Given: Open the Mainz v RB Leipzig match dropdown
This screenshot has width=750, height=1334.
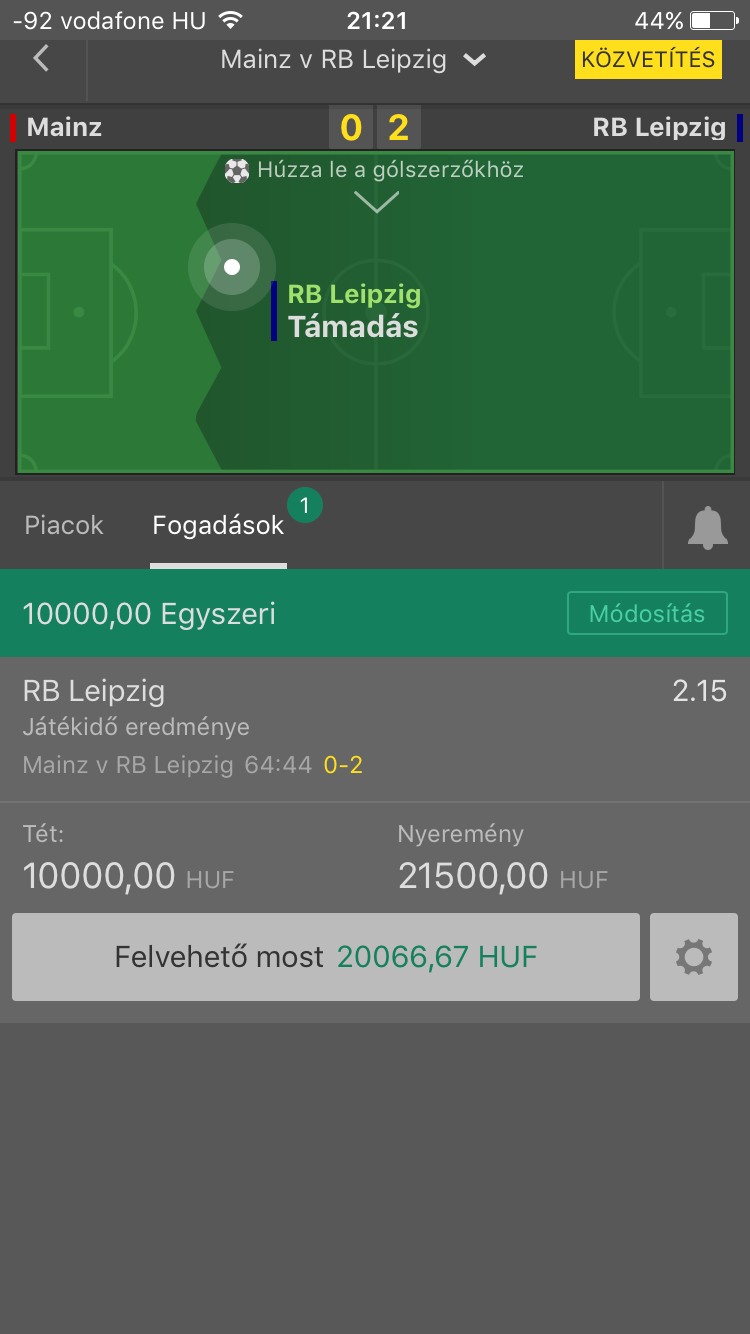Looking at the screenshot, I should click(353, 60).
